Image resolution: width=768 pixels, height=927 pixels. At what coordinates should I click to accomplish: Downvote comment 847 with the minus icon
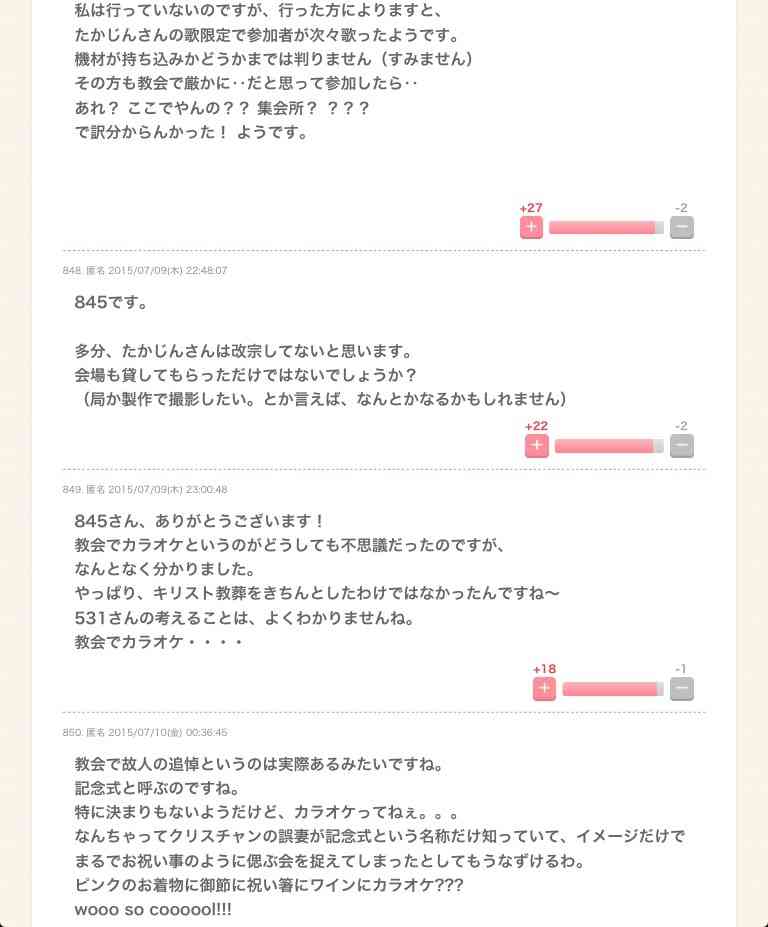pos(681,227)
